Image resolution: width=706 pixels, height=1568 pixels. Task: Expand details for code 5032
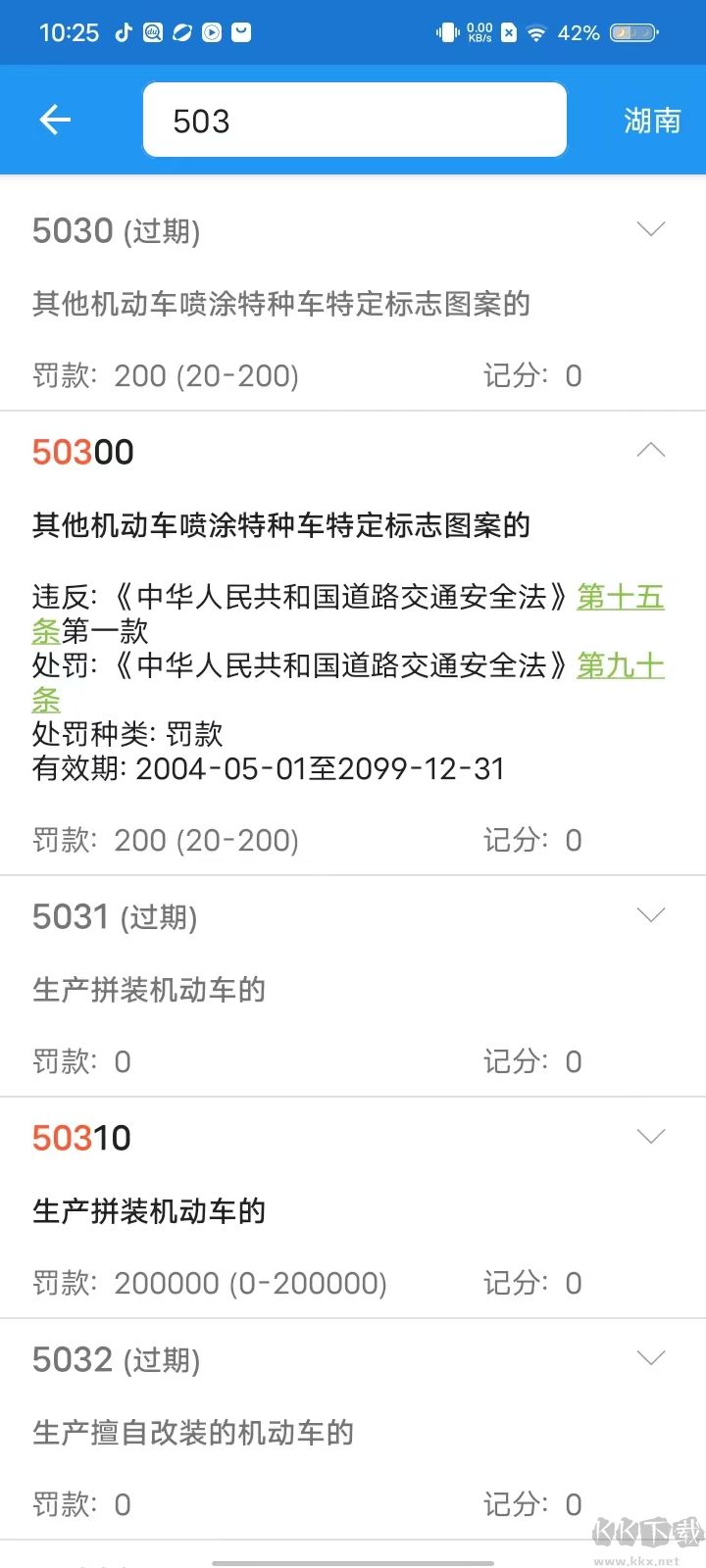[x=651, y=1358]
